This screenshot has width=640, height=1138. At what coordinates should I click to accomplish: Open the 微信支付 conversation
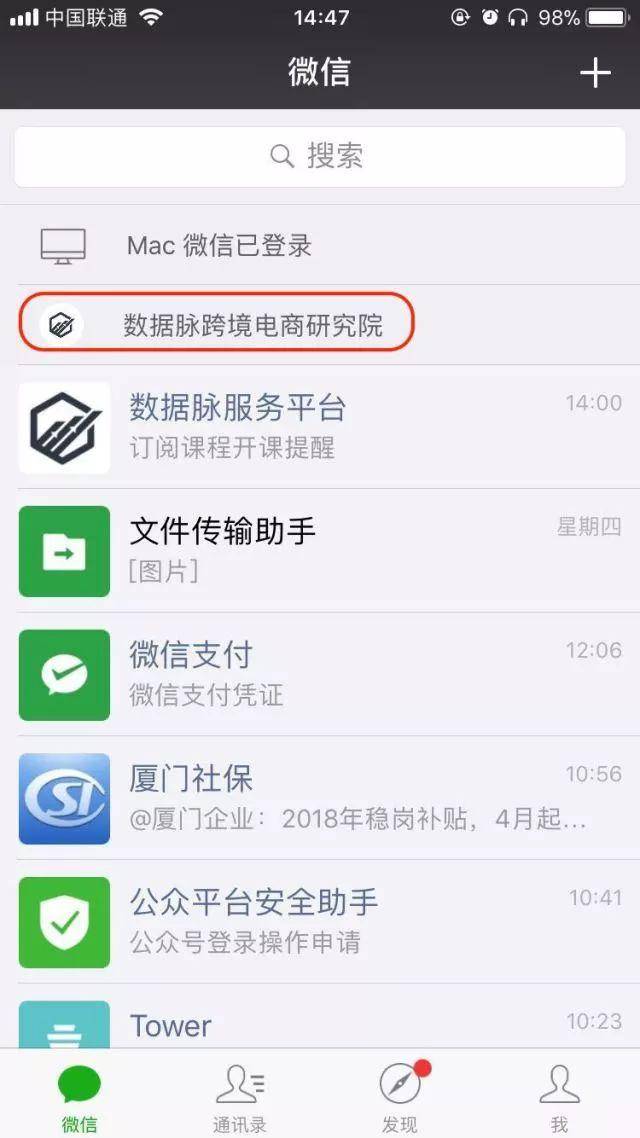click(x=320, y=674)
